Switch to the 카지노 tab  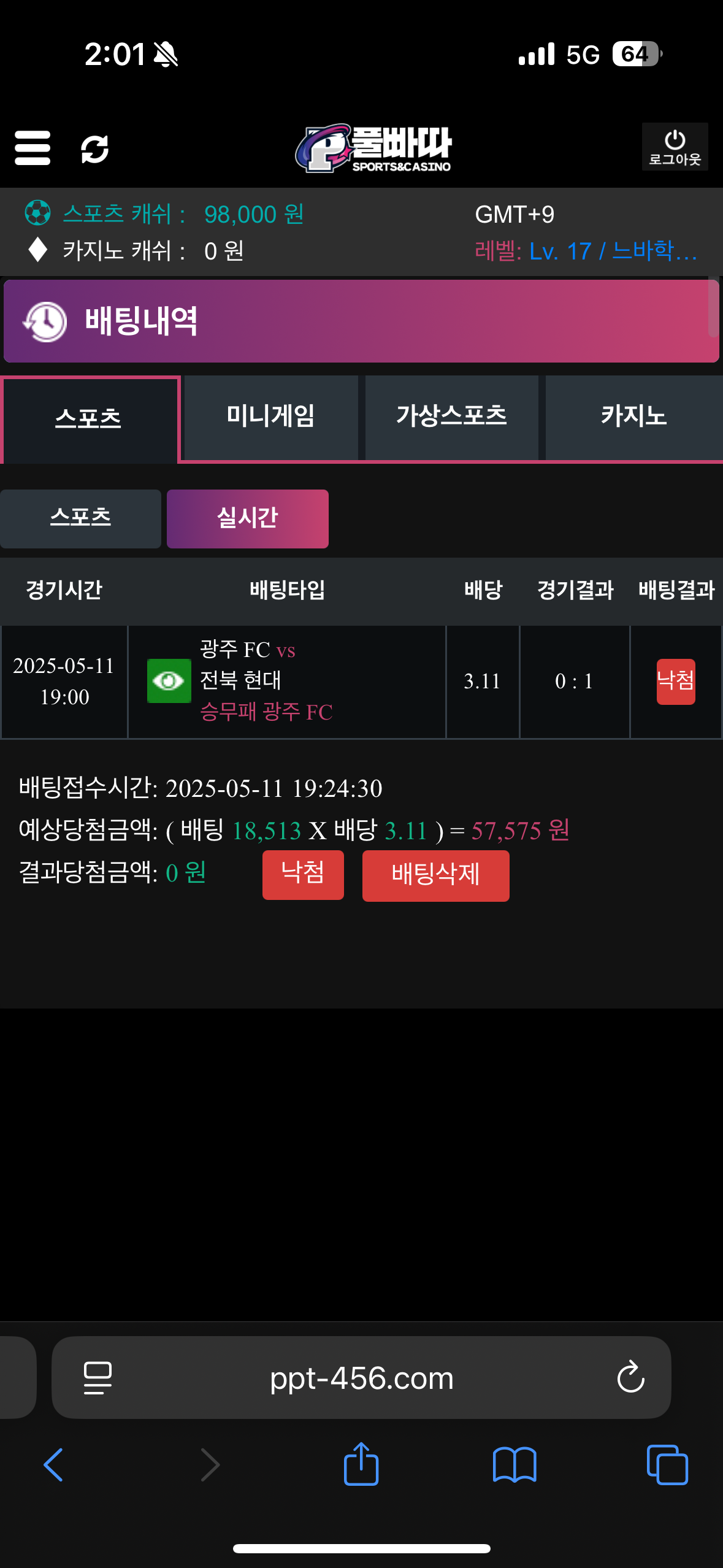[x=633, y=417]
